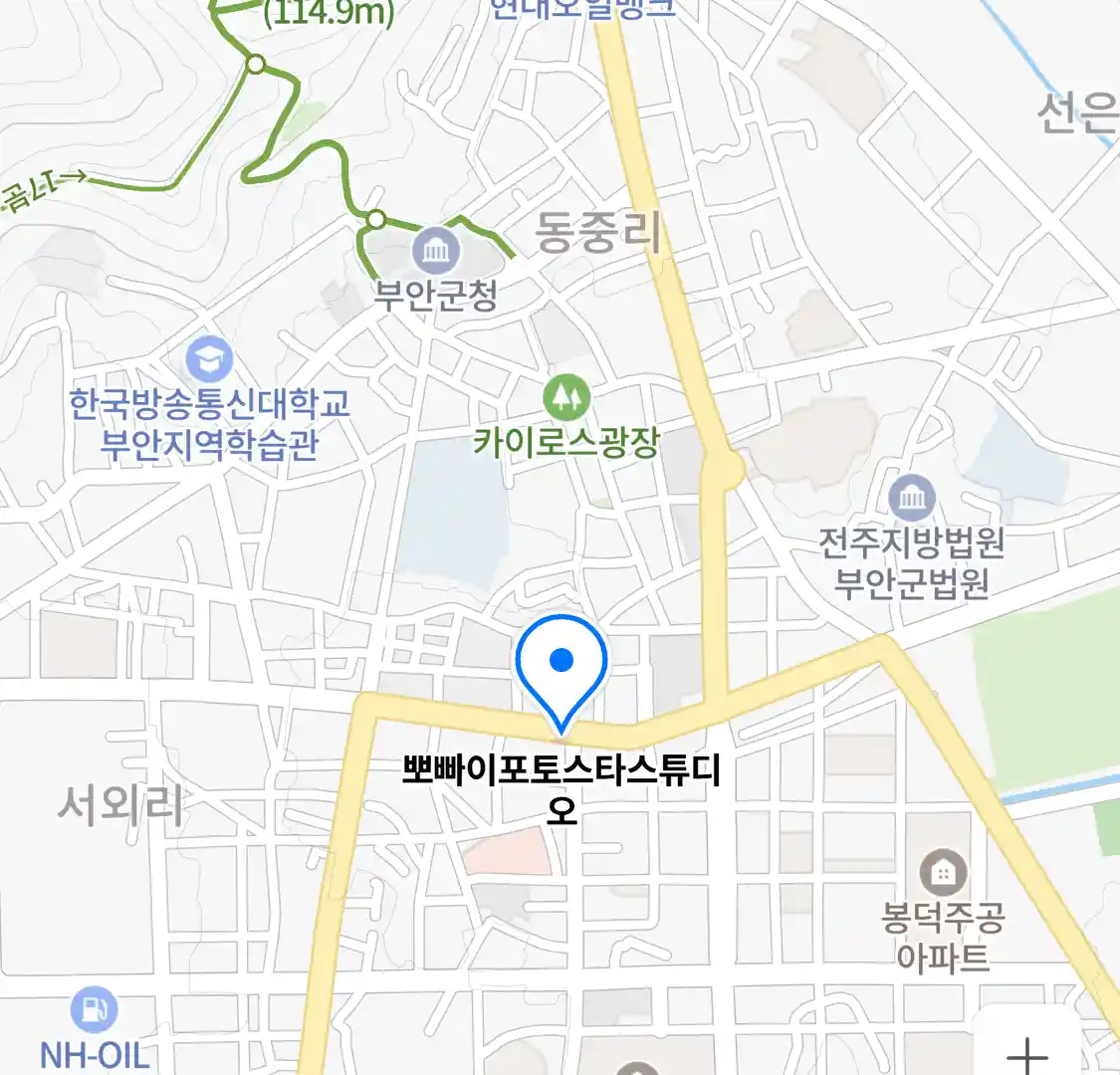Tap the 한국방송통신대학교 부안지역학습관 marker
Viewport: 1120px width, 1075px height.
[x=209, y=360]
